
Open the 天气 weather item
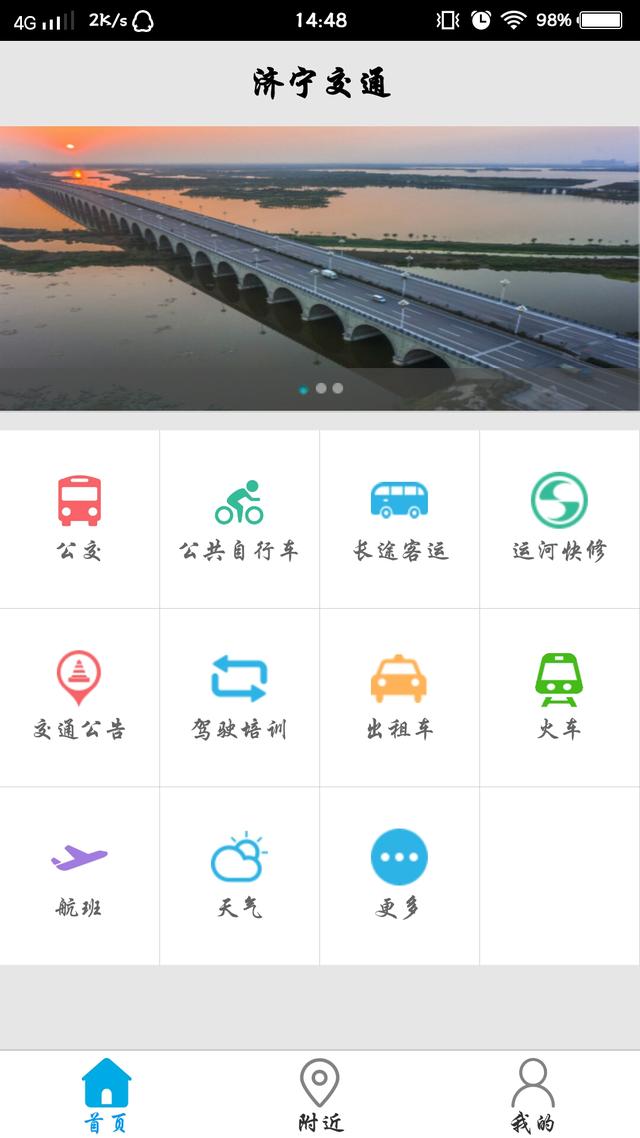[239, 875]
